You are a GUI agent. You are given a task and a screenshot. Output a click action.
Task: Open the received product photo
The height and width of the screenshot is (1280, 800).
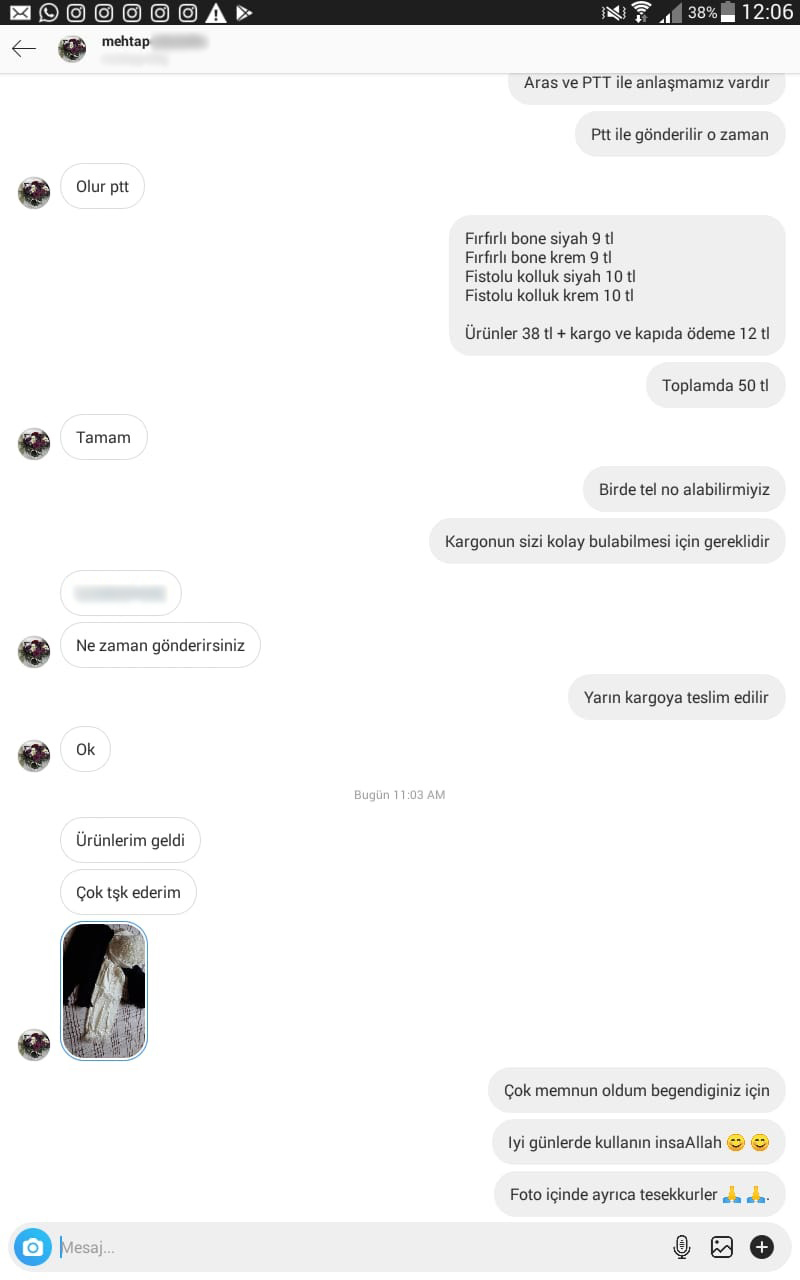pos(104,991)
